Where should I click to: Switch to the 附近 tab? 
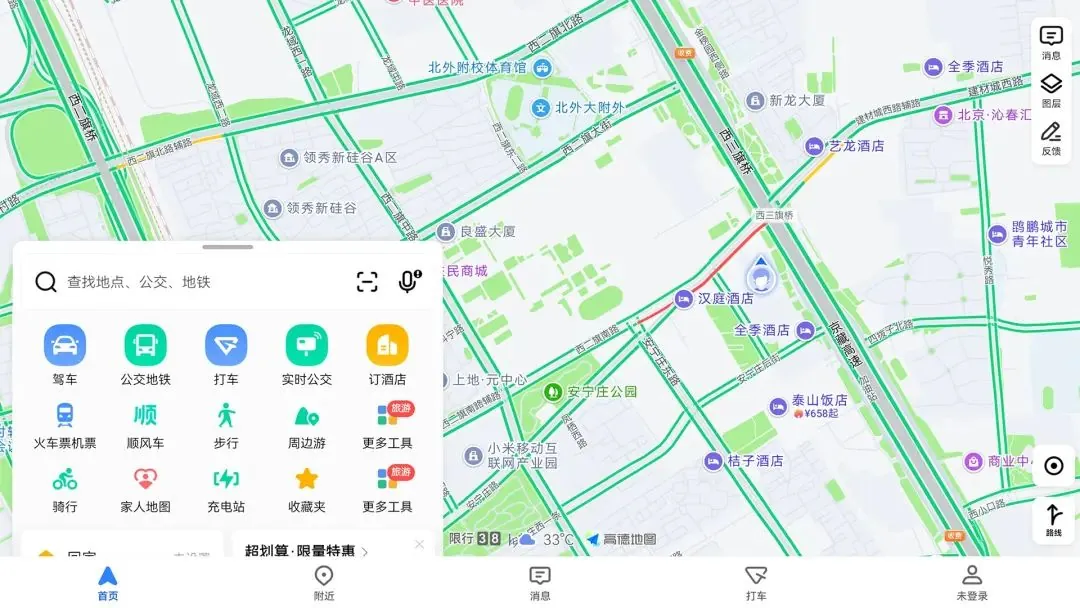tap(324, 583)
